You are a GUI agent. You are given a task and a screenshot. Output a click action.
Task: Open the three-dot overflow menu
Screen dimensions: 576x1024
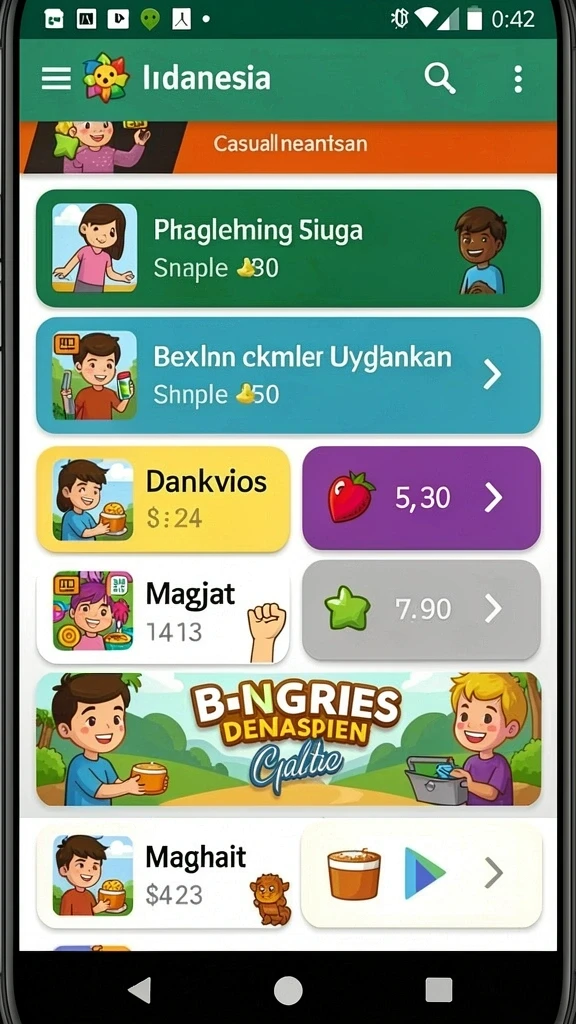(518, 79)
